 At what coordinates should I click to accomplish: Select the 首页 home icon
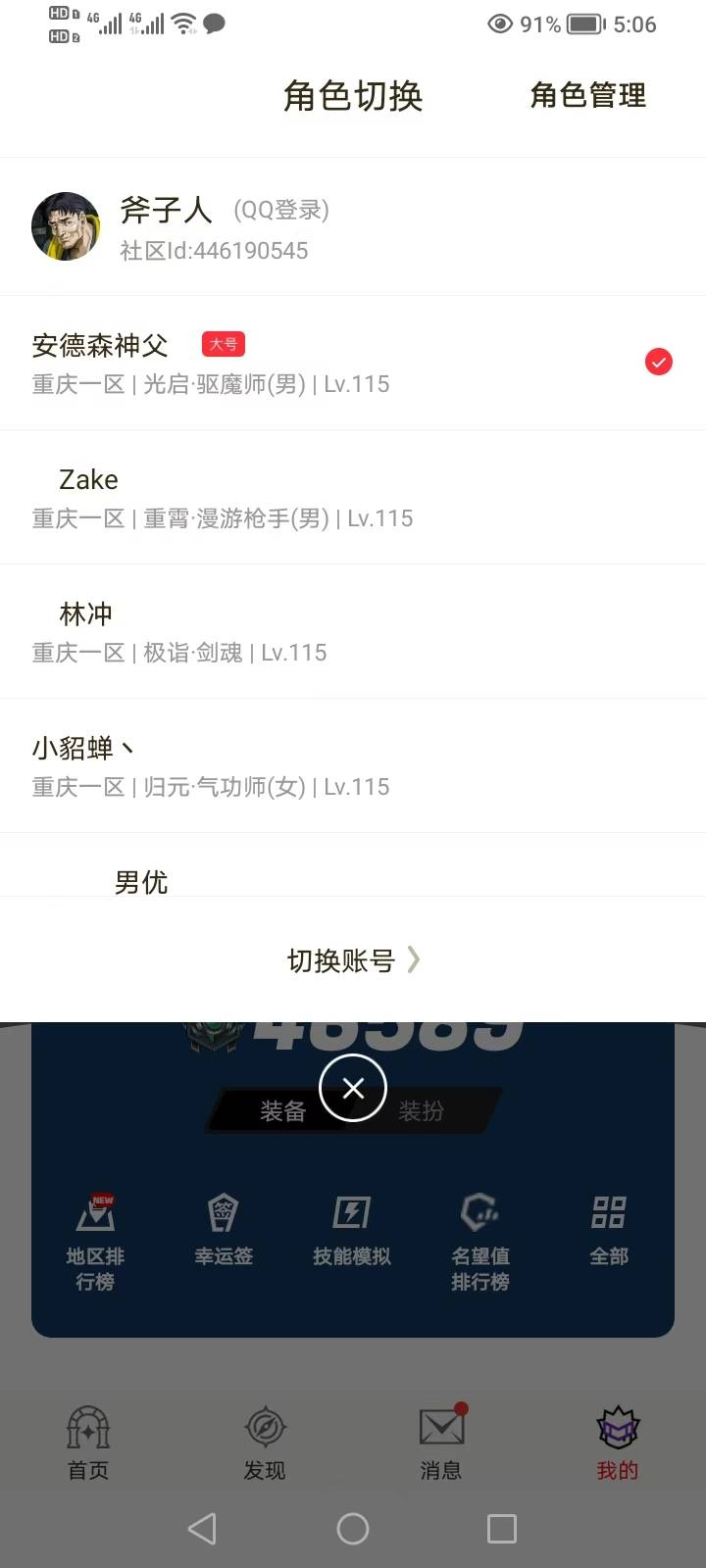(88, 1441)
